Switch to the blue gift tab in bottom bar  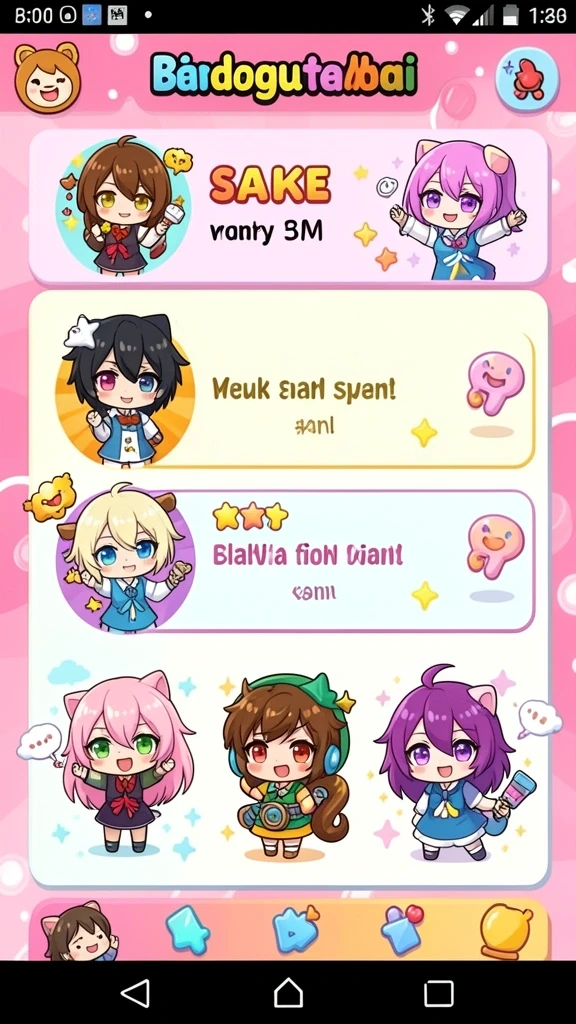(x=402, y=929)
